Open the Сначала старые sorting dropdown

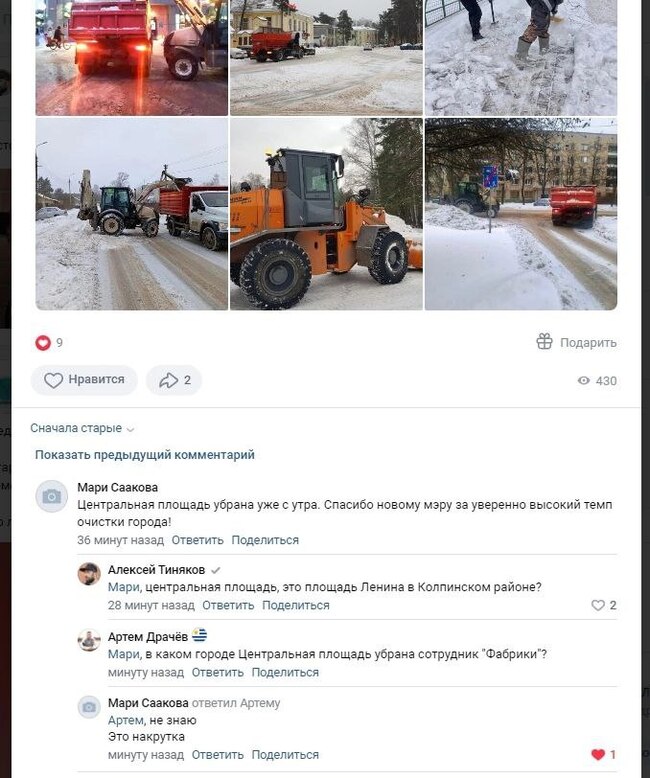82,428
